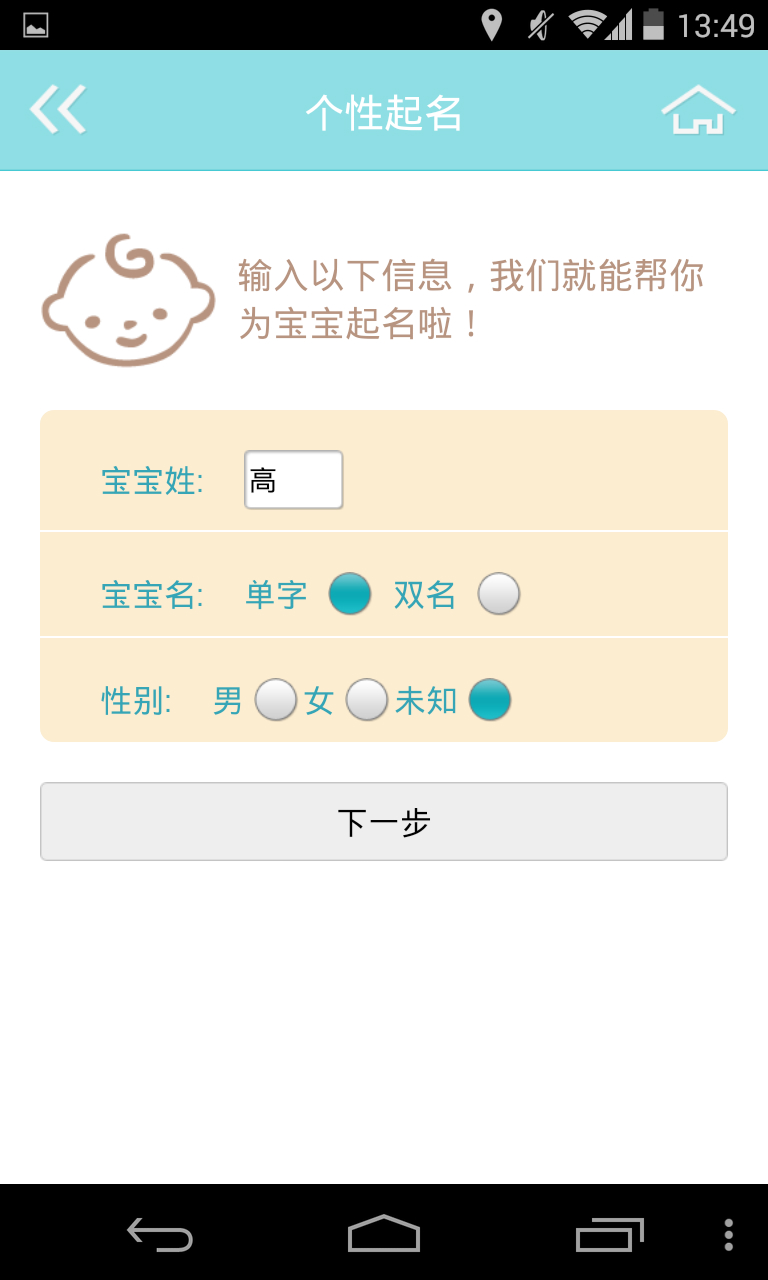Viewport: 768px width, 1280px height.
Task: Choose 未知 as the gender
Action: pyautogui.click(x=490, y=700)
